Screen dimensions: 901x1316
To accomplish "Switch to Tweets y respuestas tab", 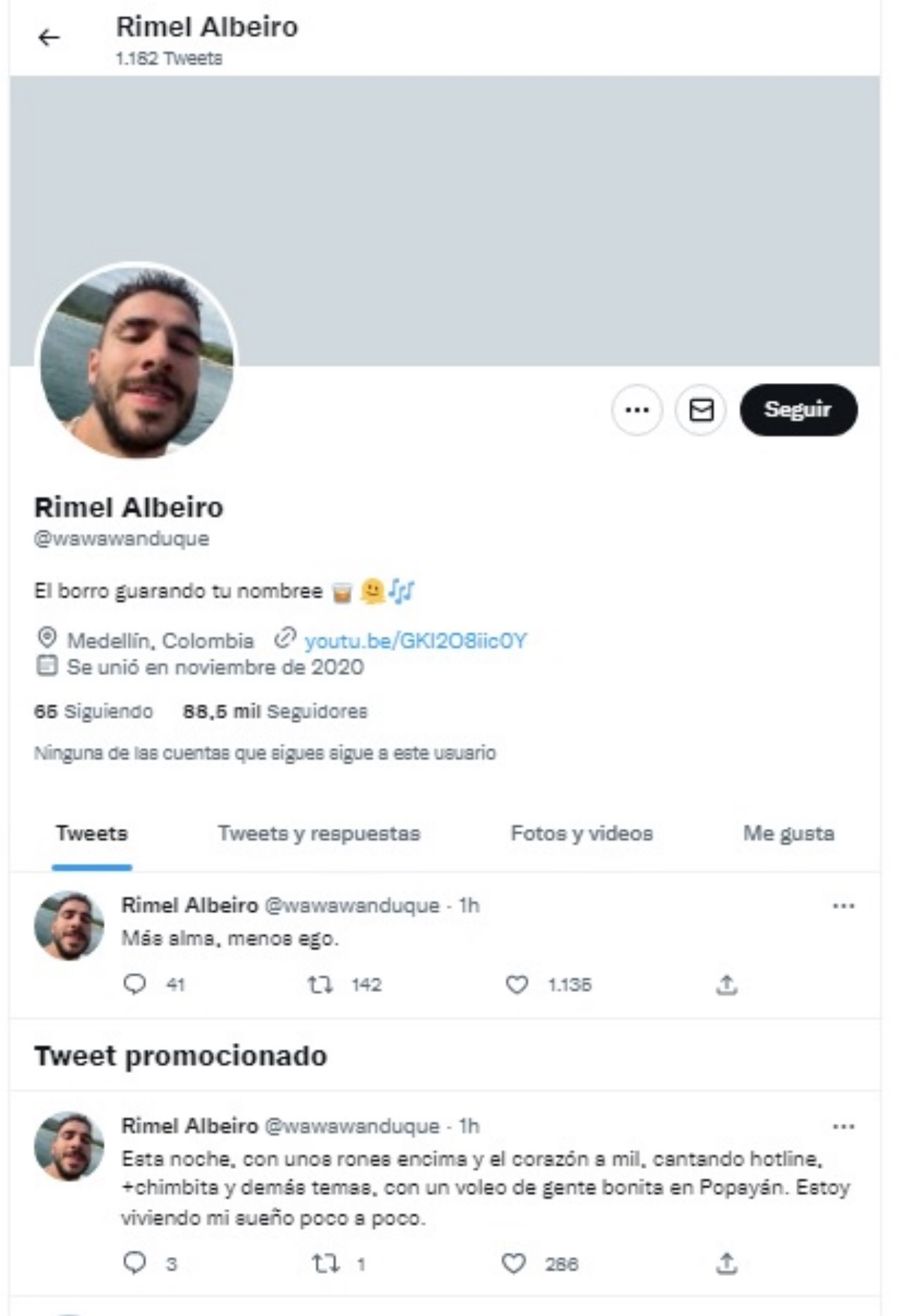I will point(319,834).
